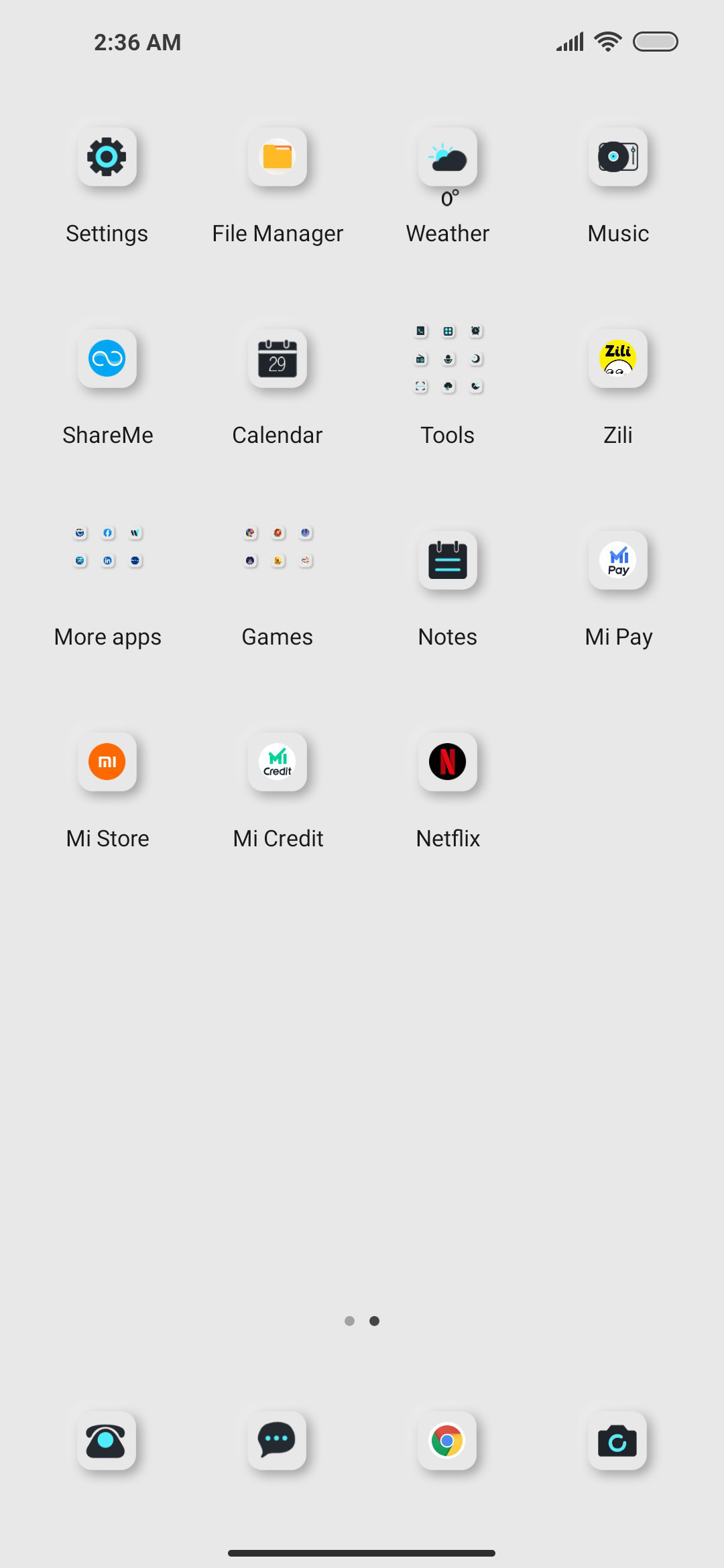Open the camera from the dock
This screenshot has width=724, height=1568.
click(617, 1441)
